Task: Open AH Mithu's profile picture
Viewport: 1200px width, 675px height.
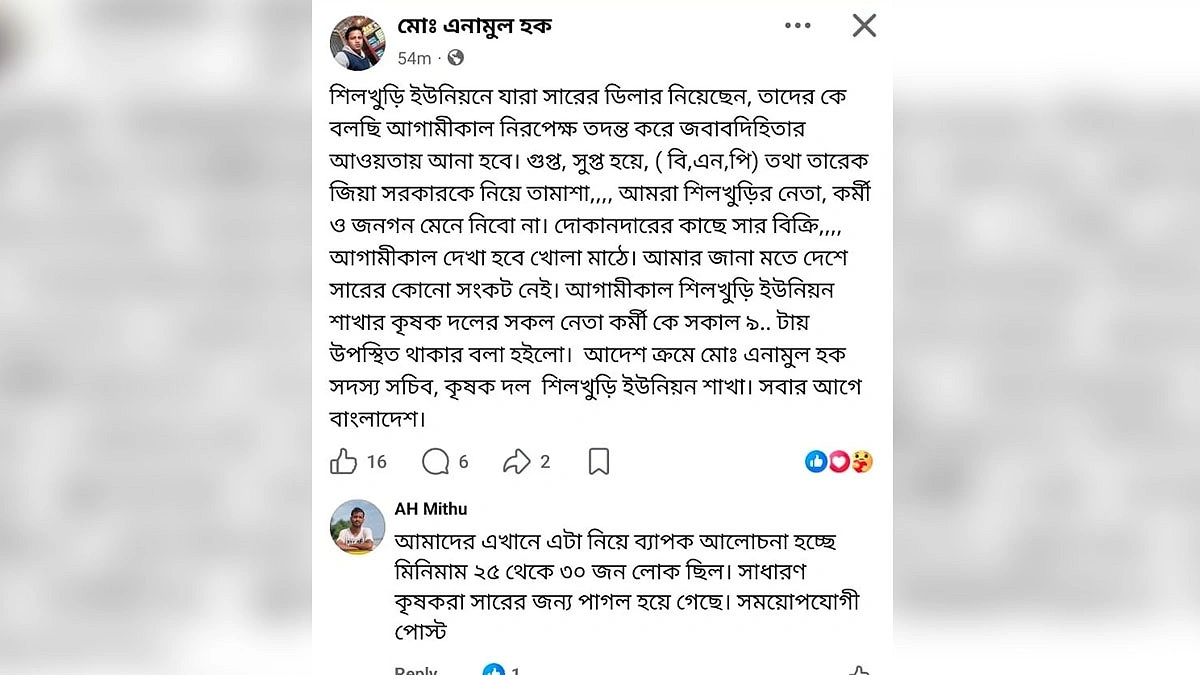Action: point(357,527)
